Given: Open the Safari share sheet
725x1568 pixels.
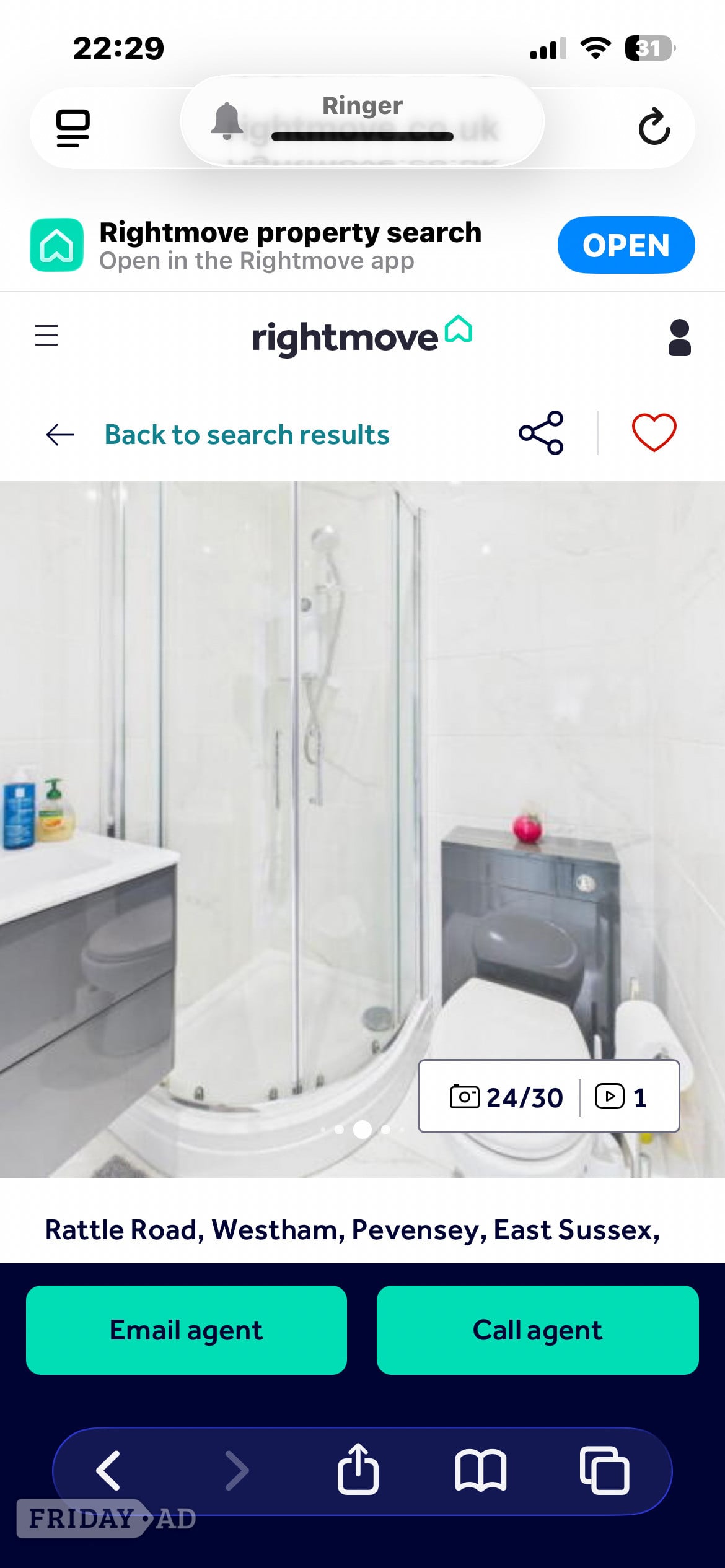Looking at the screenshot, I should tap(358, 1469).
